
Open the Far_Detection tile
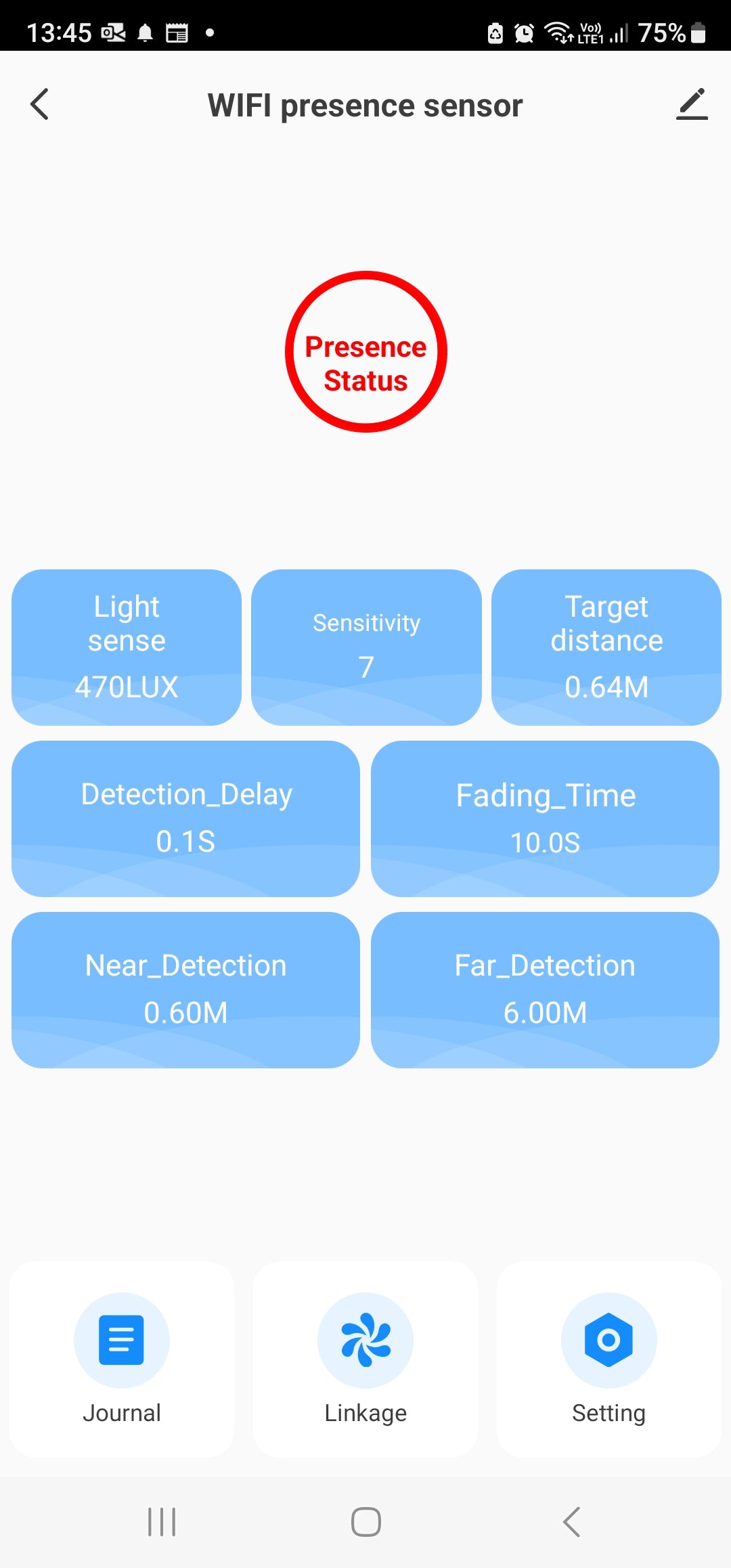click(545, 989)
